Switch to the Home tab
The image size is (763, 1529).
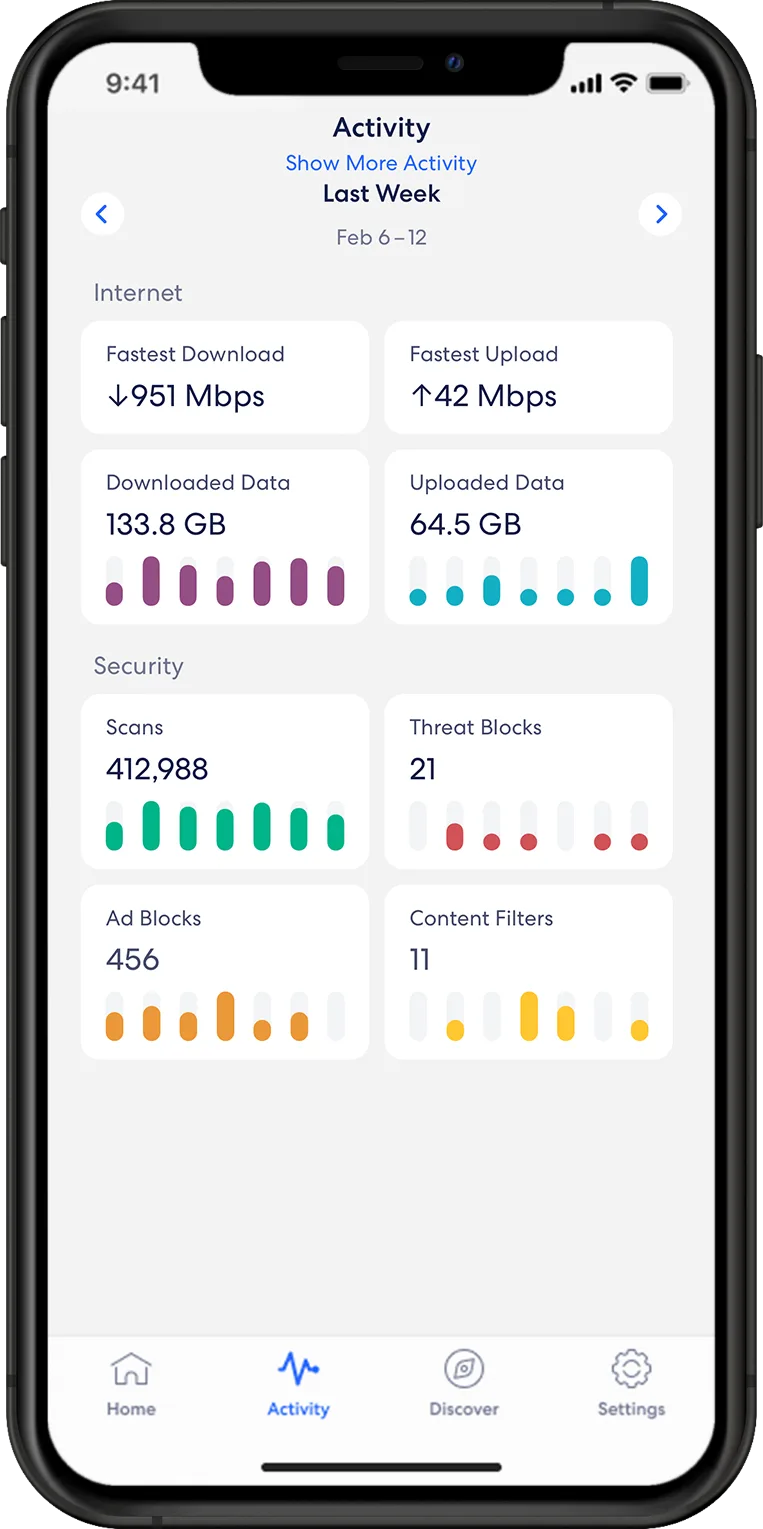pos(131,1384)
